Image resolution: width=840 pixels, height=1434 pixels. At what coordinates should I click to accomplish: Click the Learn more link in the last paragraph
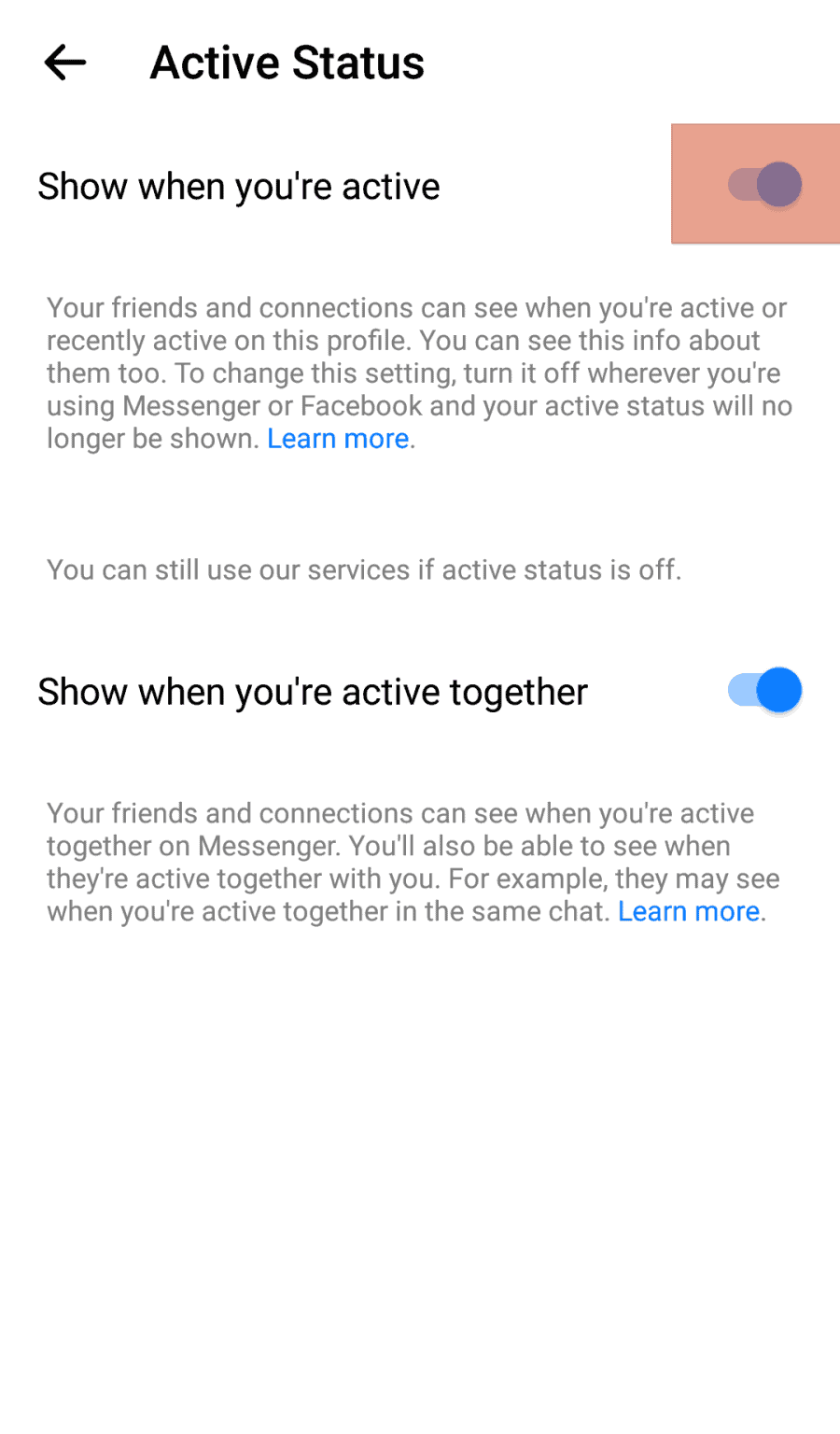click(688, 911)
